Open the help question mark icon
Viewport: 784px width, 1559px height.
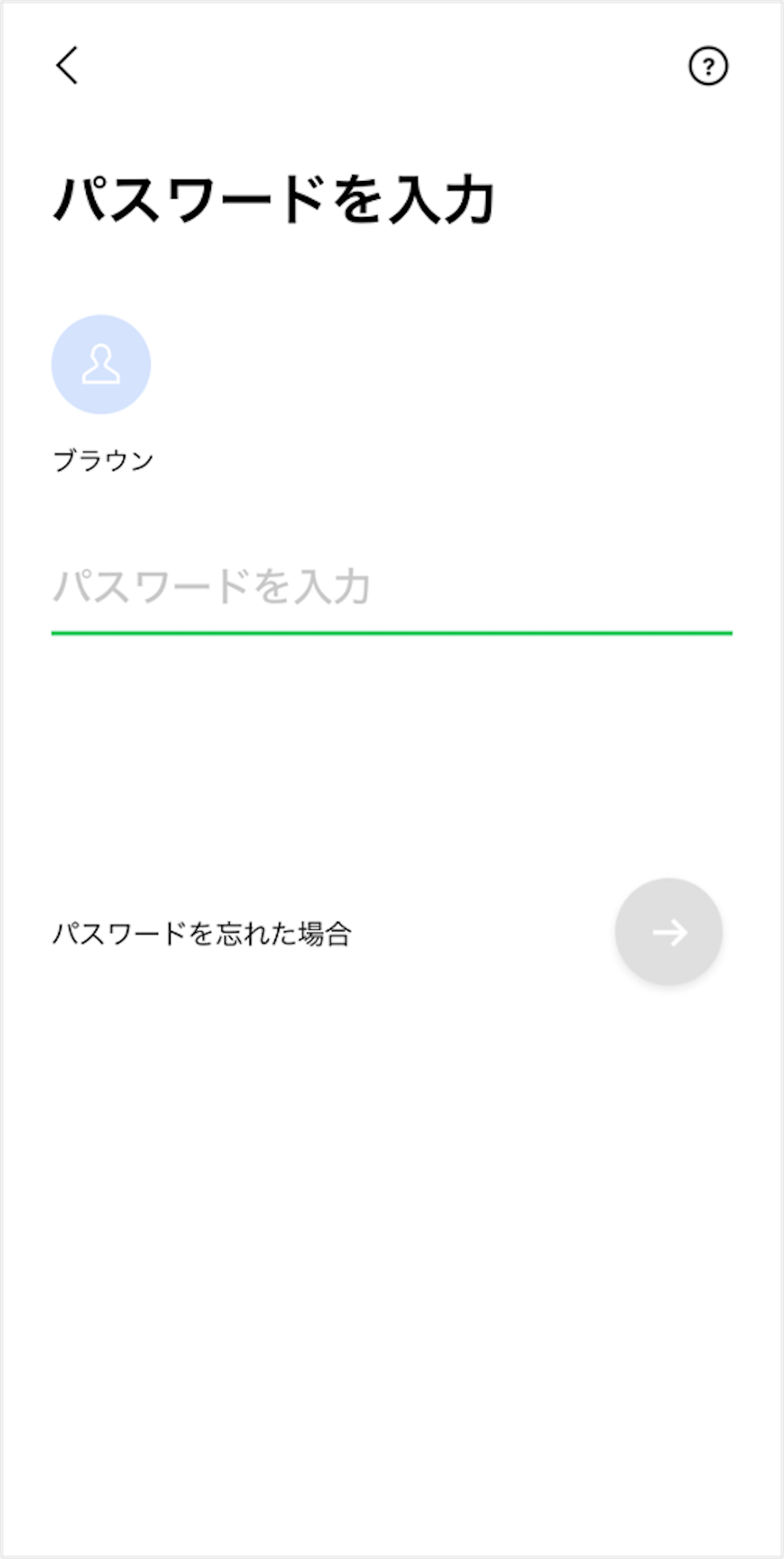(708, 66)
